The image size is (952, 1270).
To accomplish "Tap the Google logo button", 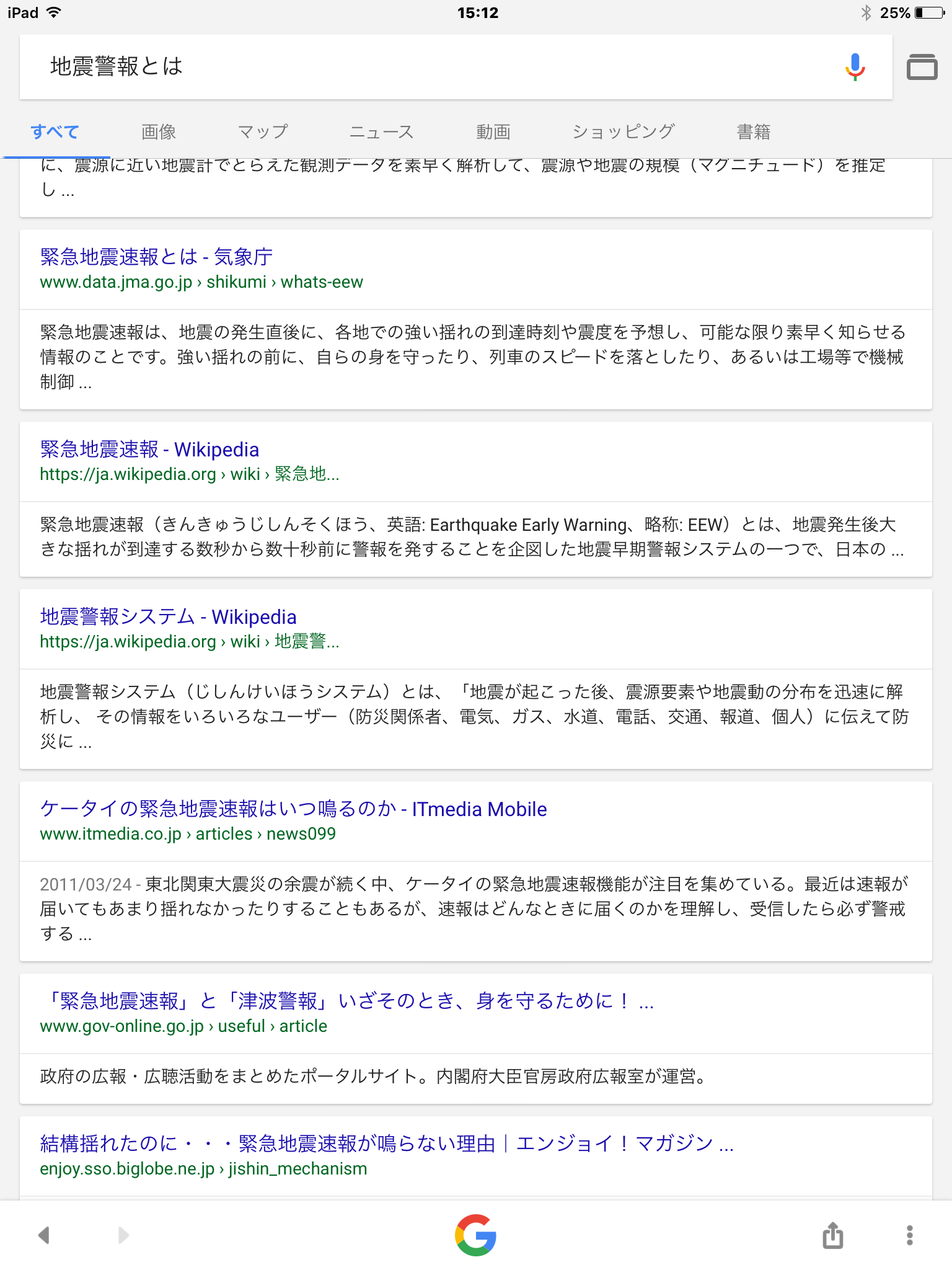I will [x=475, y=1235].
